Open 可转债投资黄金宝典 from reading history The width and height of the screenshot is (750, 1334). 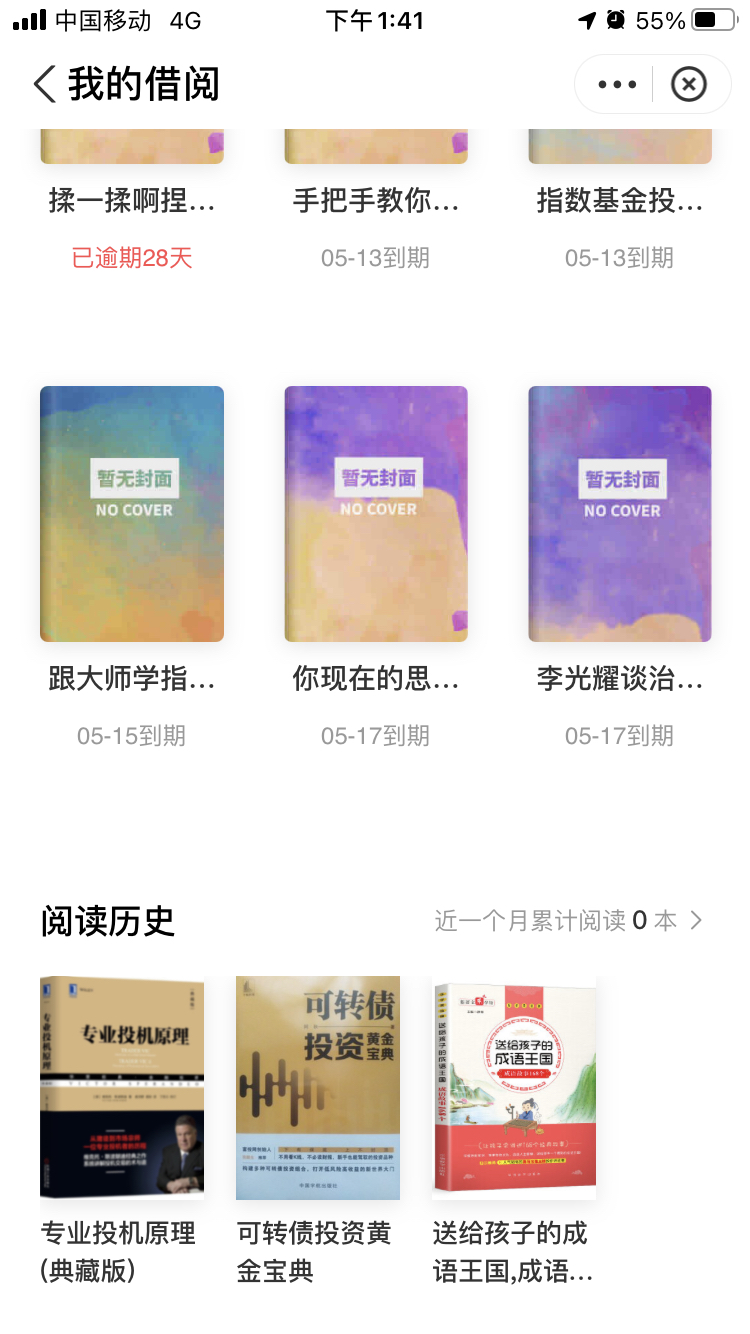(x=318, y=1088)
